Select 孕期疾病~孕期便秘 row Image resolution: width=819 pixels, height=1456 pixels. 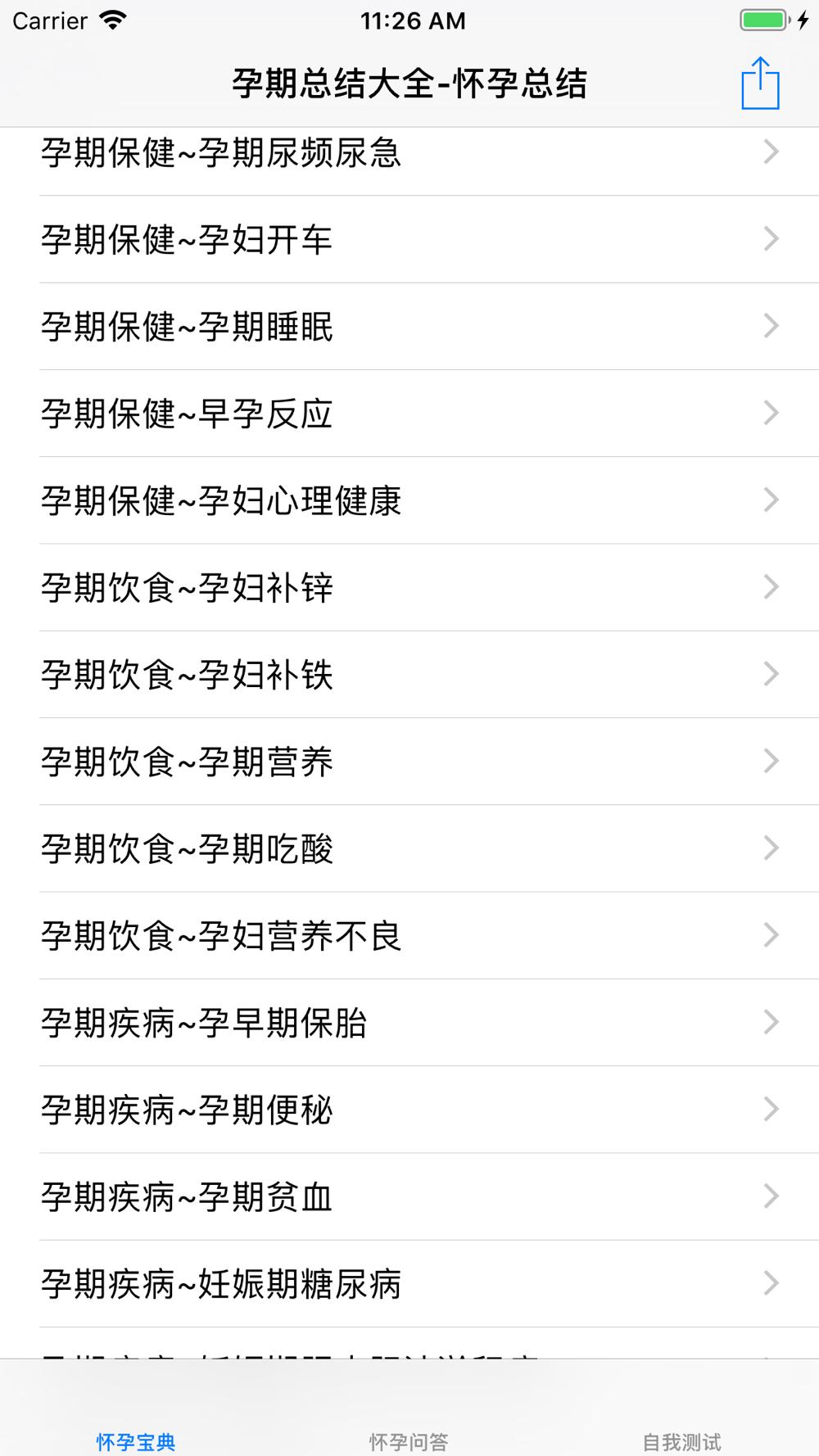(x=409, y=1110)
